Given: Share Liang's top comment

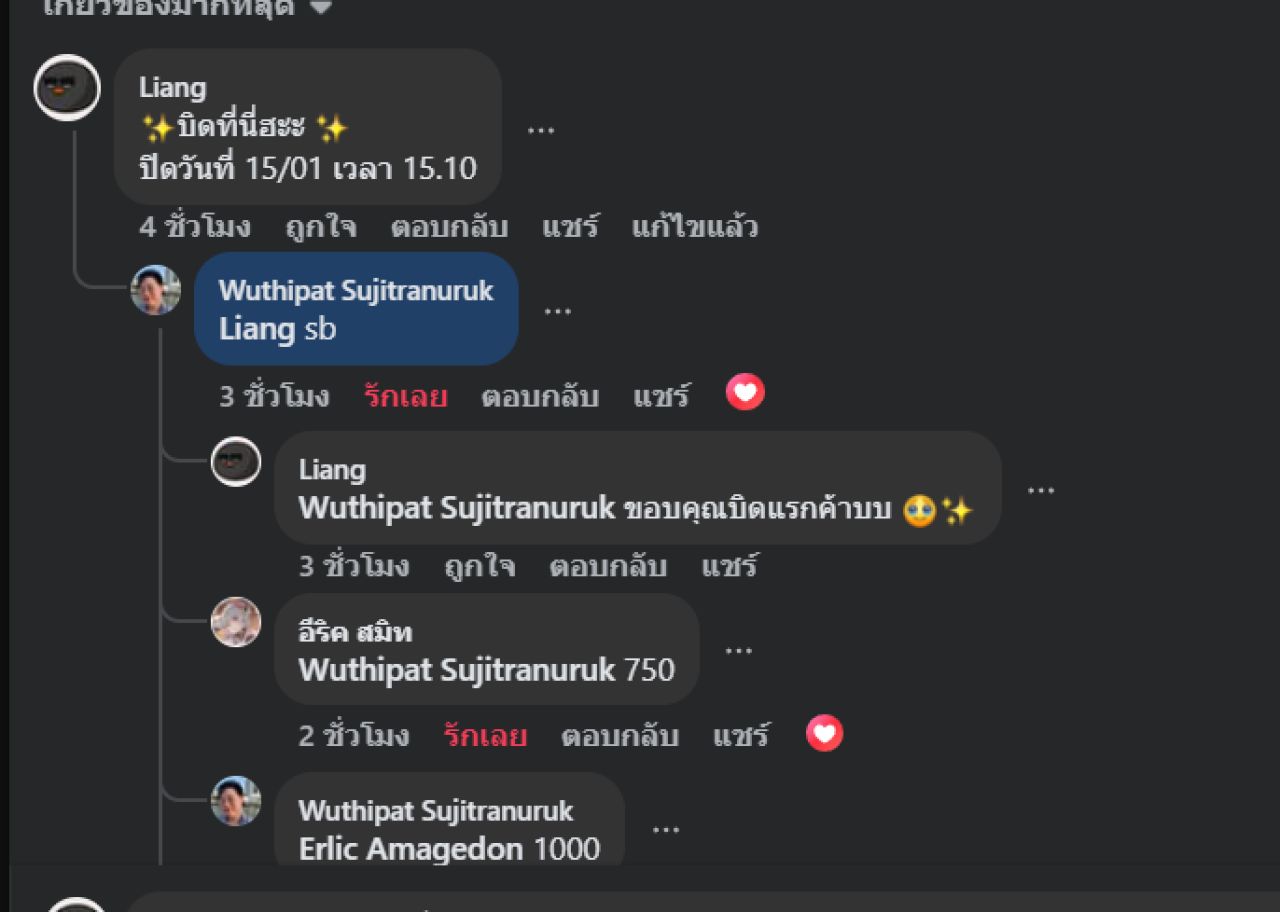Looking at the screenshot, I should (x=570, y=227).
